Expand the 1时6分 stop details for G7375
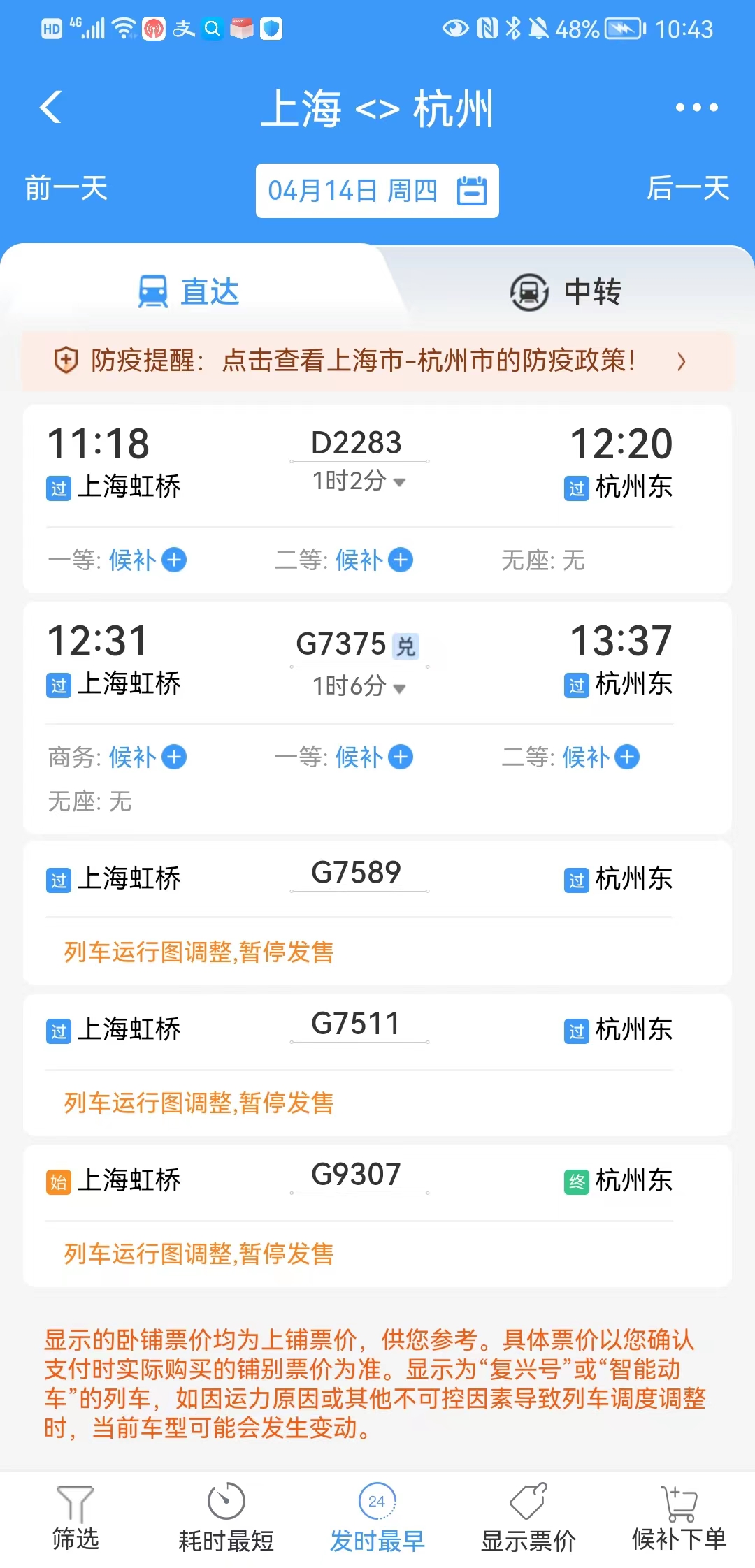 coord(359,687)
